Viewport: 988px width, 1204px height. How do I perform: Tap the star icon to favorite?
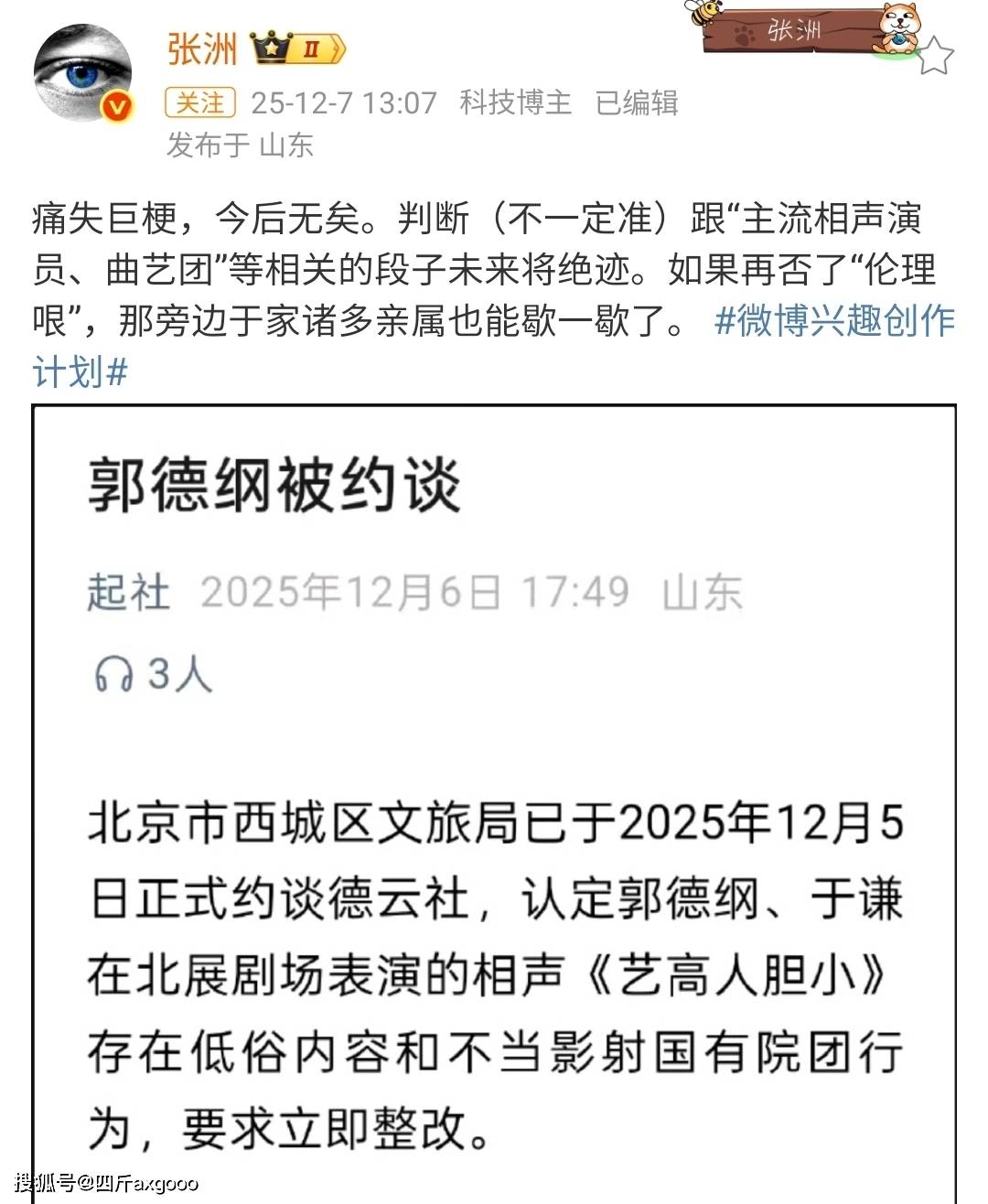tap(935, 57)
